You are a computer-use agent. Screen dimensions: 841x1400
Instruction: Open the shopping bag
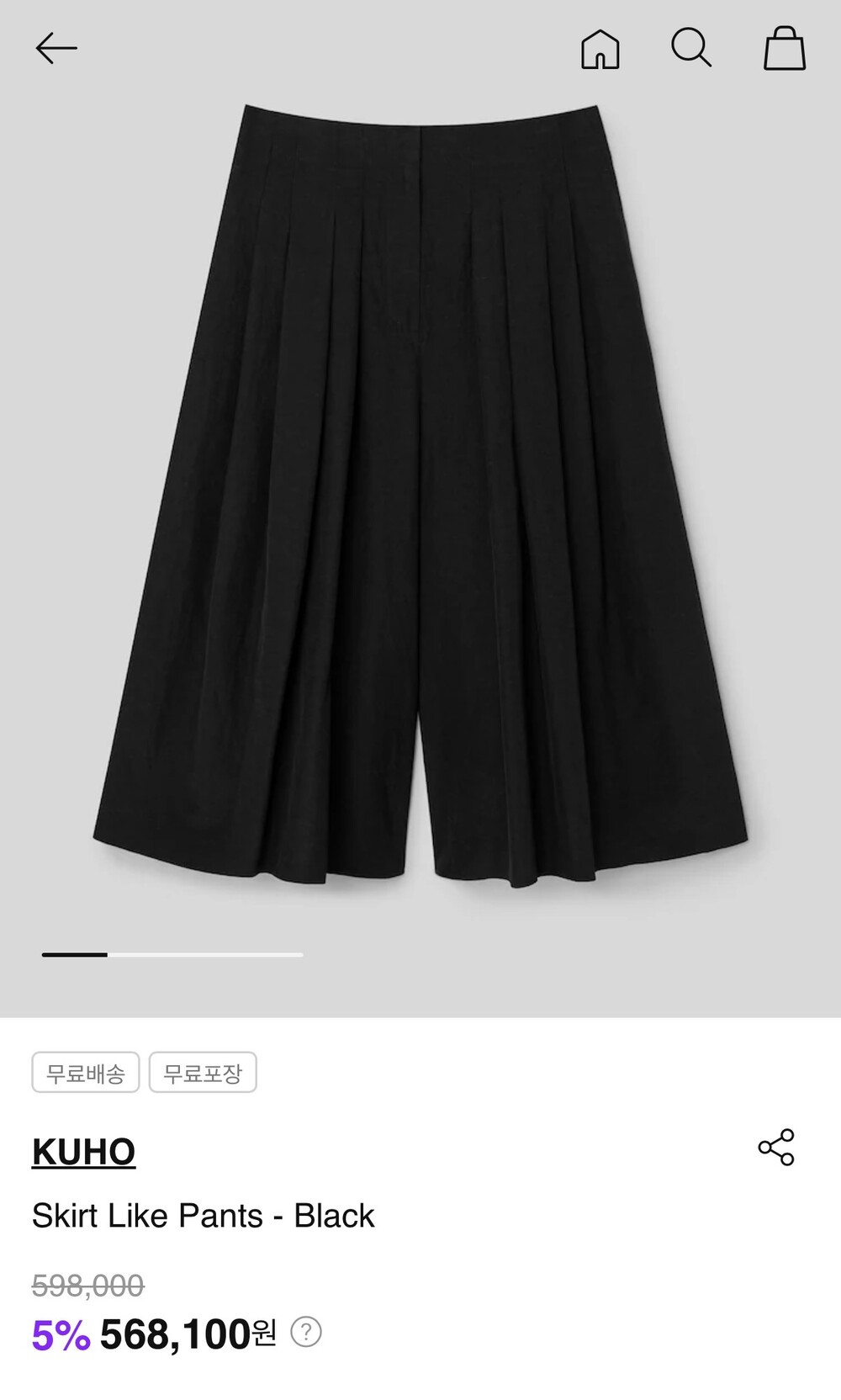point(784,49)
